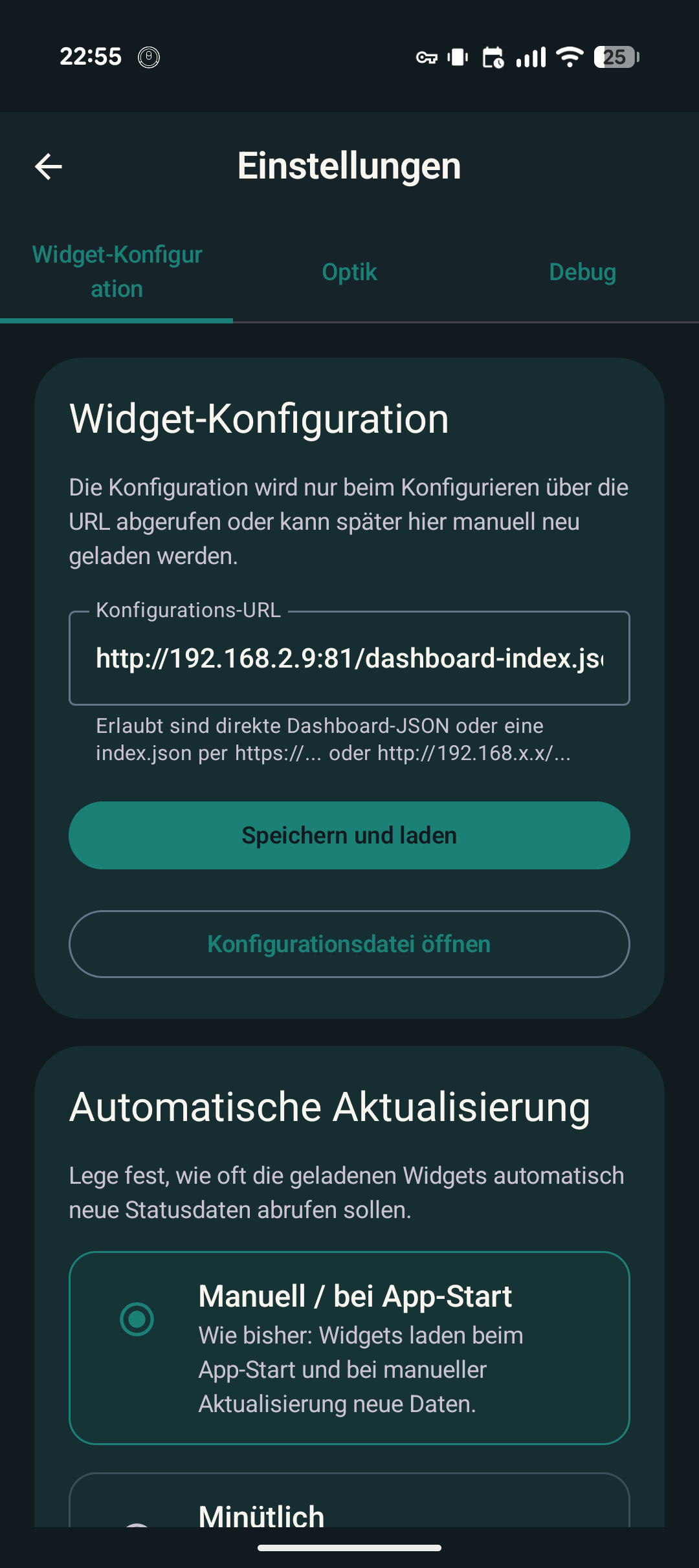The image size is (699, 1568).
Task: Tap Speichern und laden button
Action: coord(349,835)
